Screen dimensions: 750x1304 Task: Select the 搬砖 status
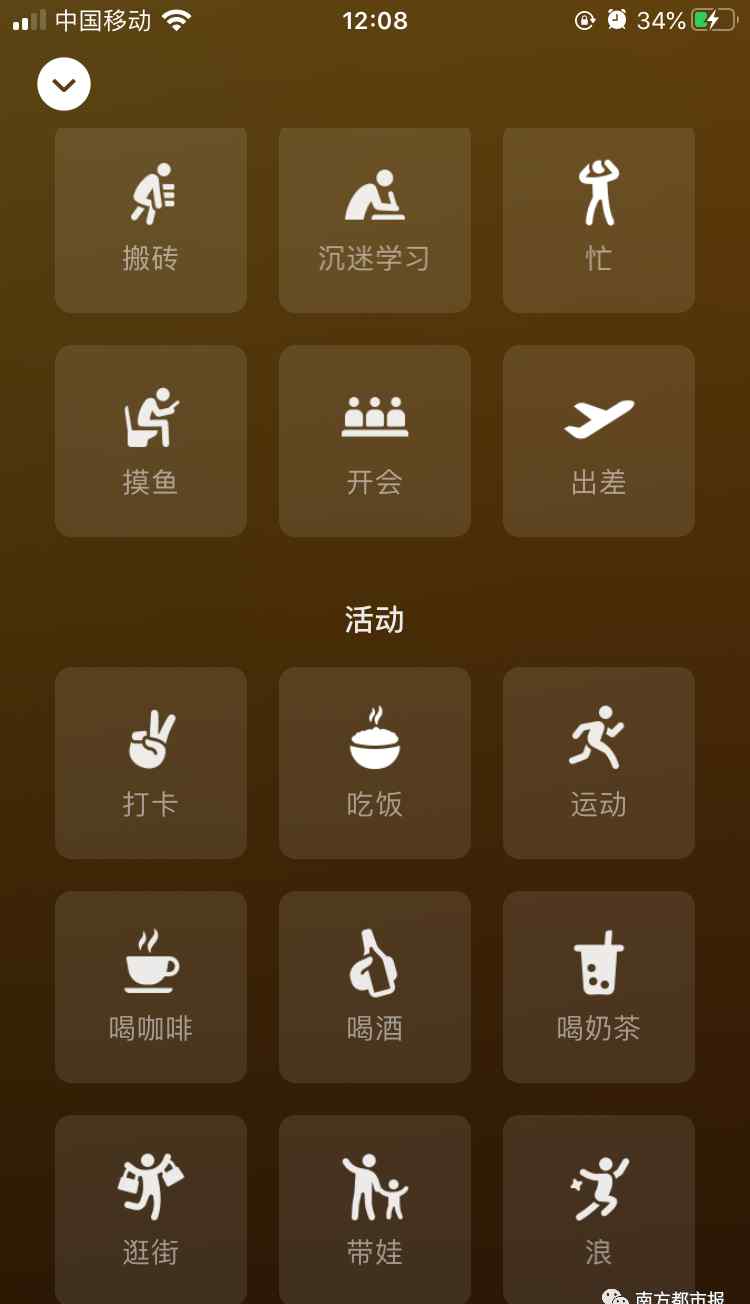151,220
